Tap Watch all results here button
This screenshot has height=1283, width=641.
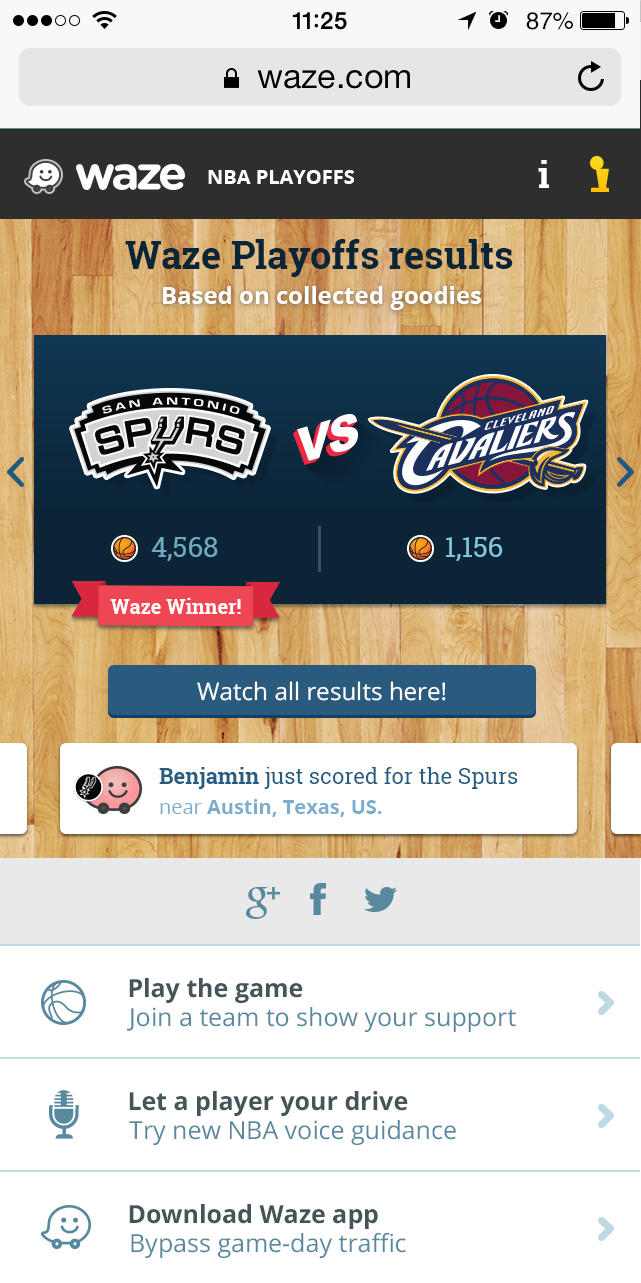pyautogui.click(x=321, y=691)
